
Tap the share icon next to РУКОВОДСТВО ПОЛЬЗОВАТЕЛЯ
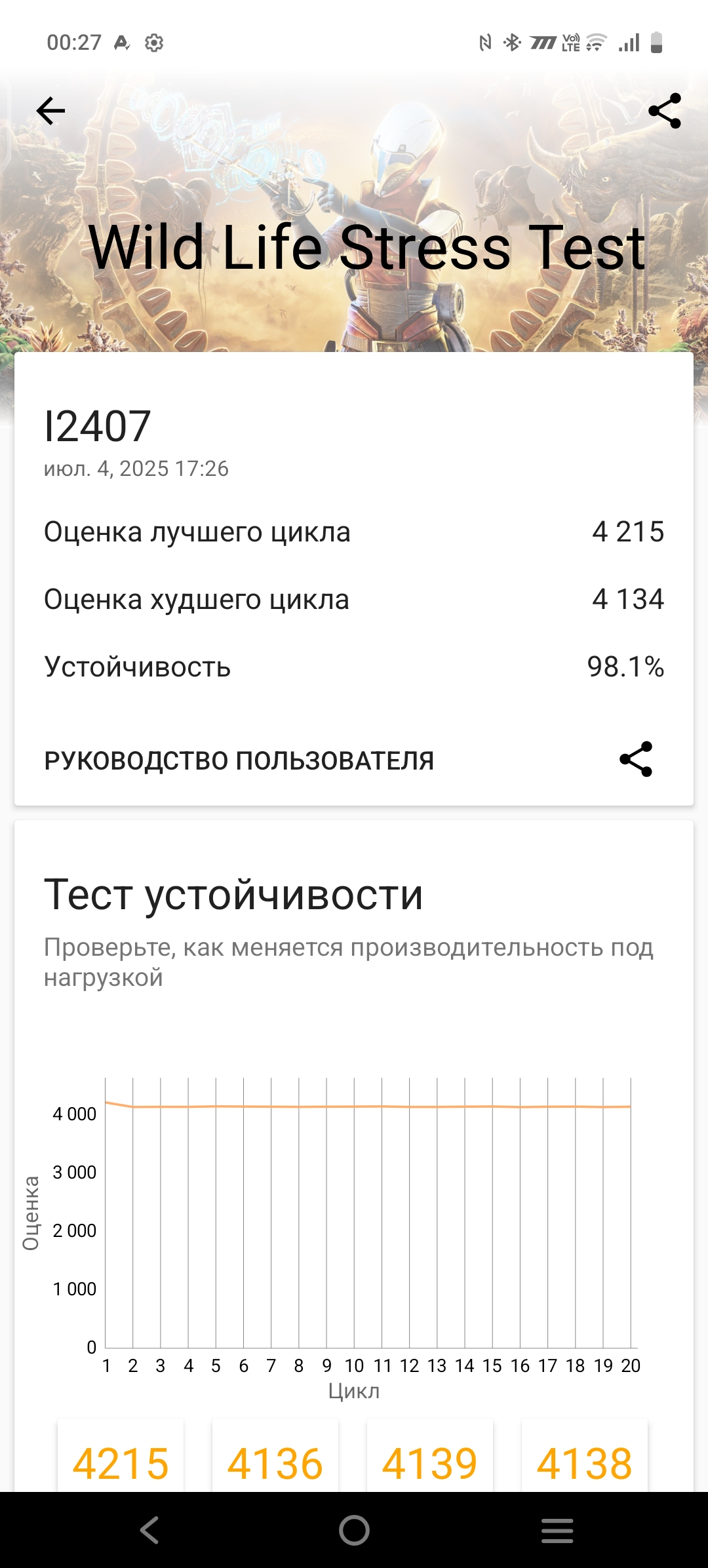pyautogui.click(x=636, y=759)
